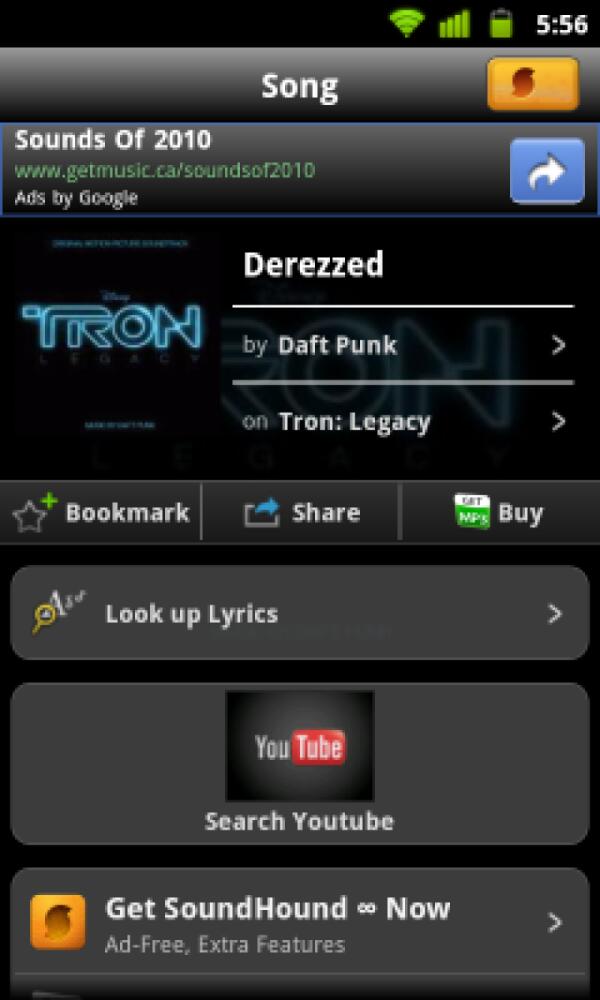The width and height of the screenshot is (600, 1000).
Task: Open artist Daft Punk
Action: pyautogui.click(x=405, y=346)
